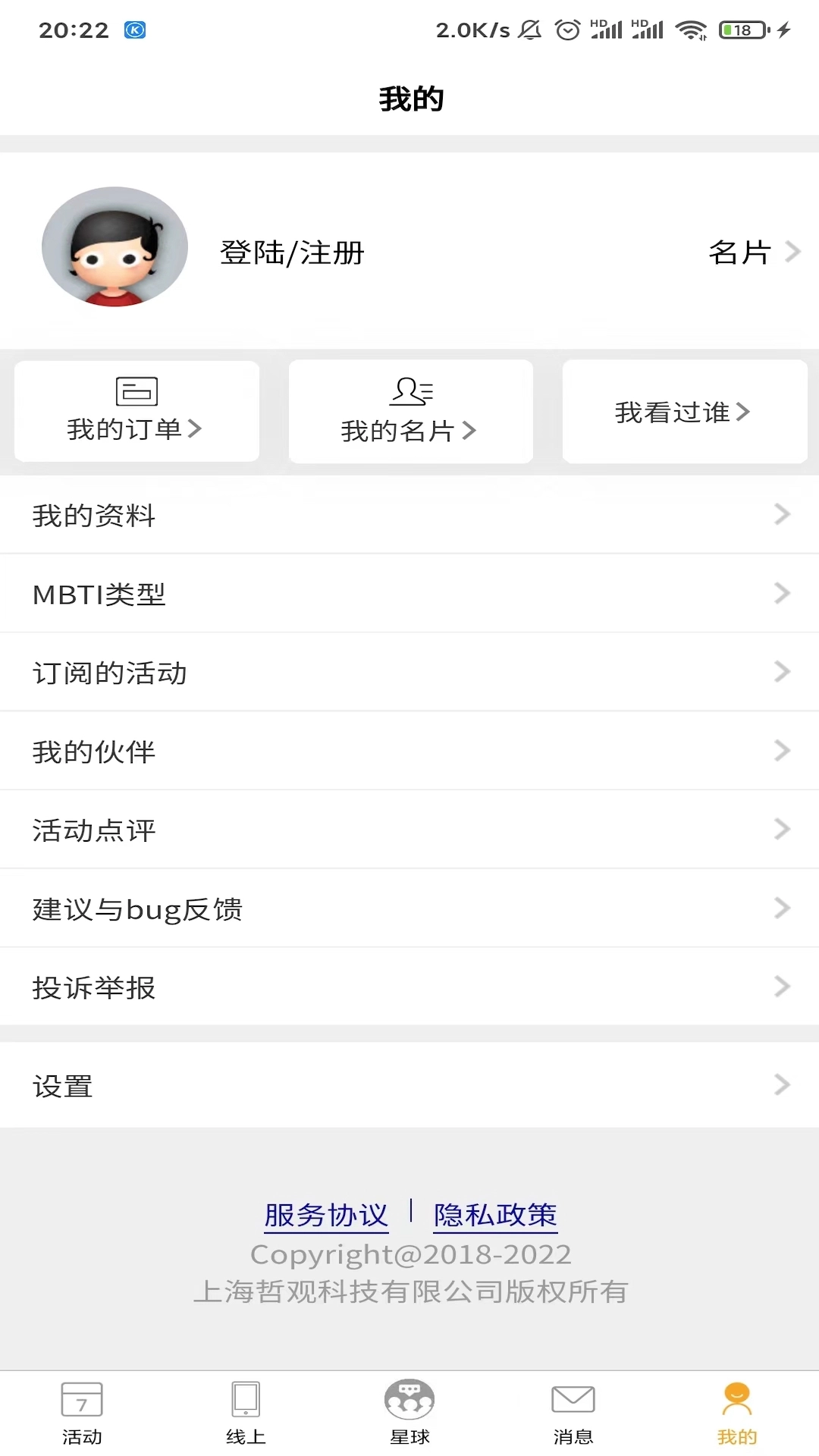Expand the 设置 row chevron

pos(782,1085)
